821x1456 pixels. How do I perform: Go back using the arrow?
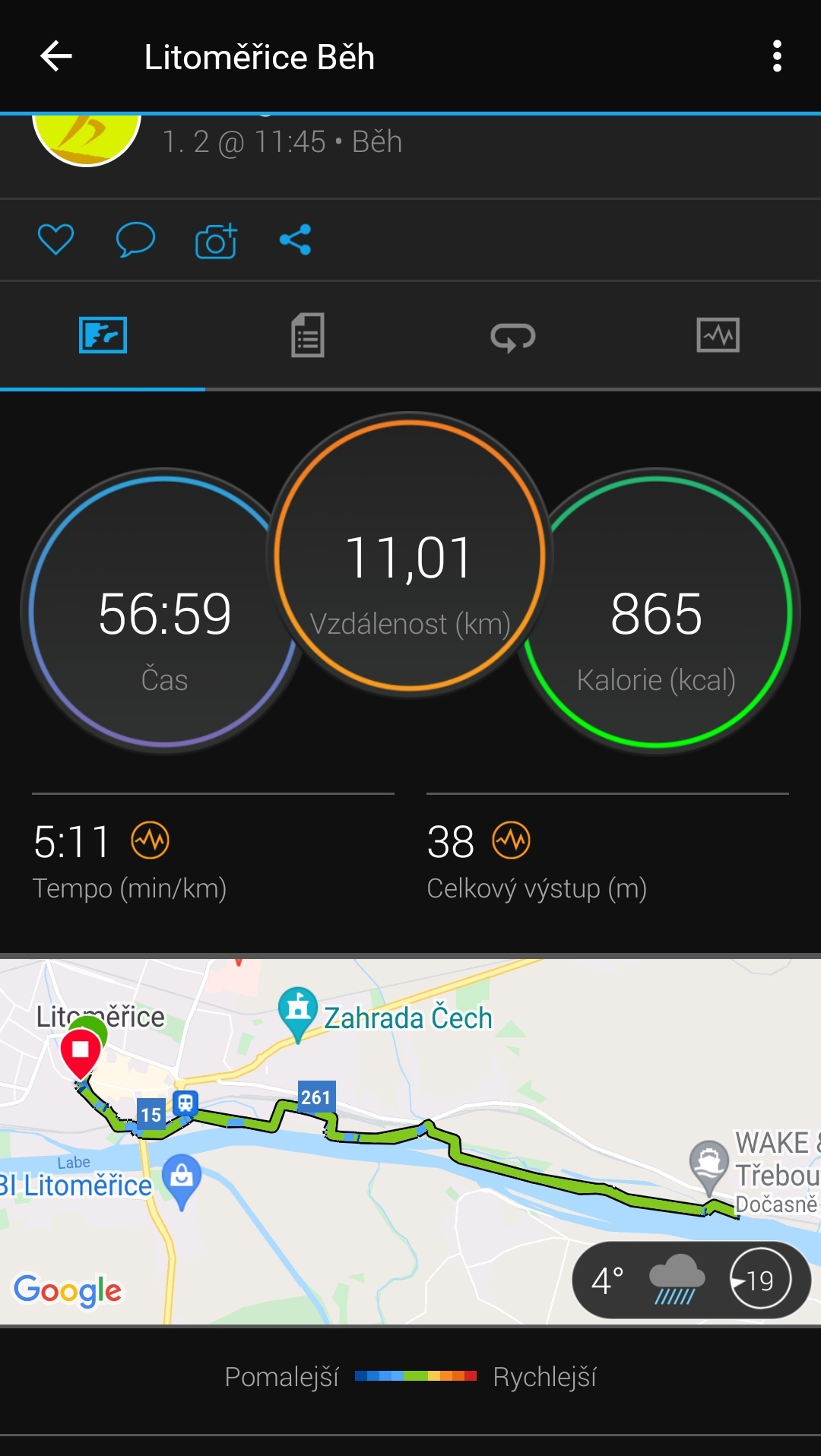[x=56, y=56]
